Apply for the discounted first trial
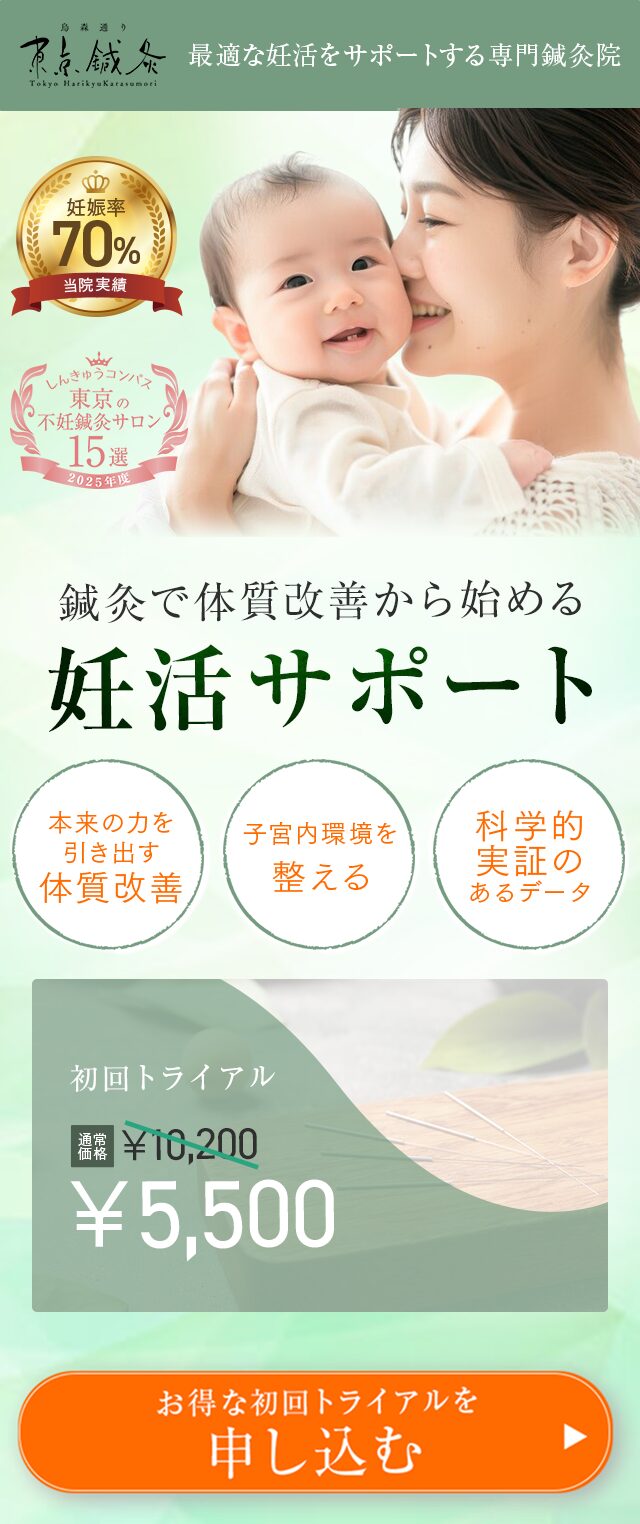640x1524 pixels. [315, 1432]
